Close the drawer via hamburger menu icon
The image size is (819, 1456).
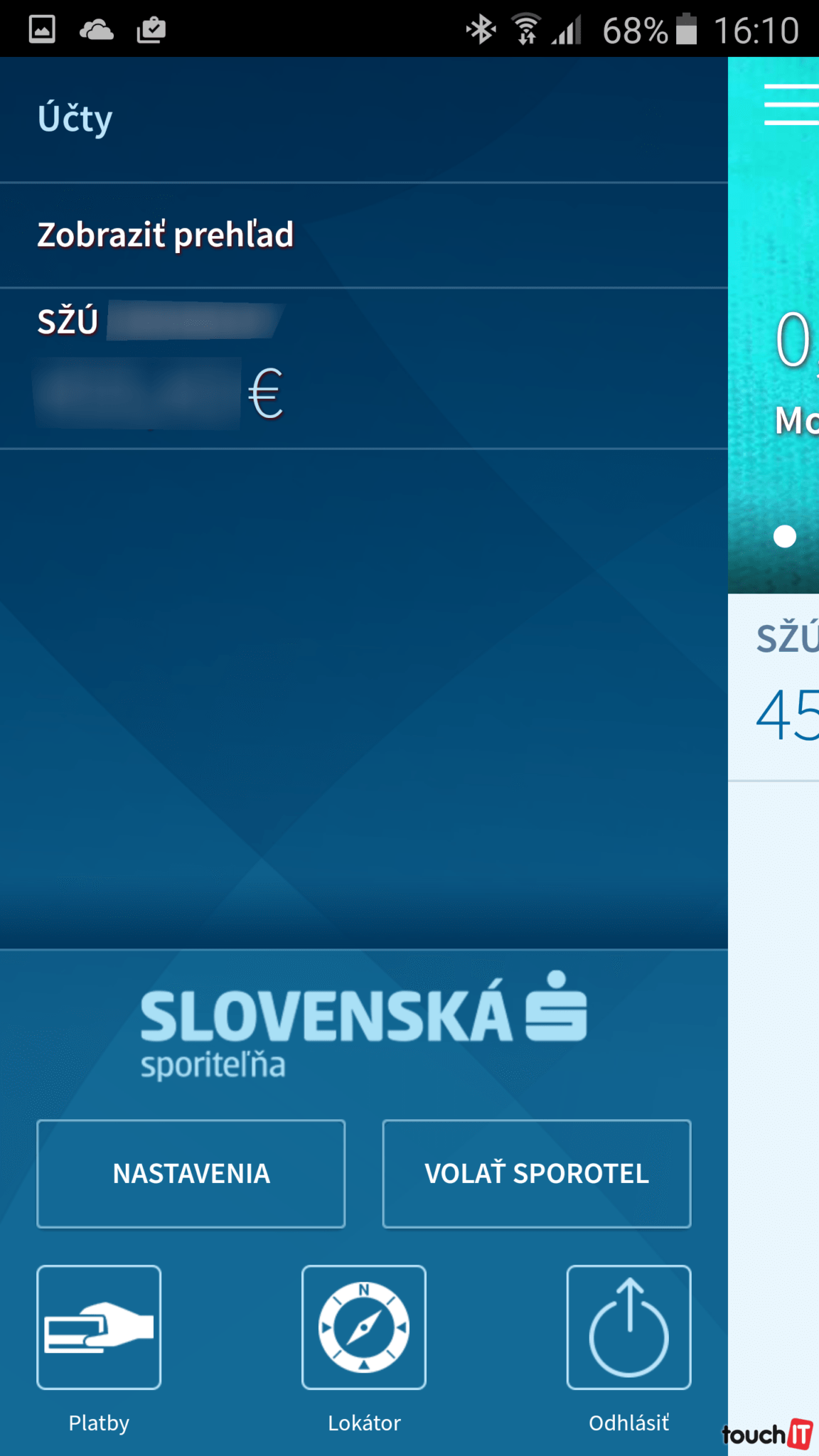click(791, 105)
